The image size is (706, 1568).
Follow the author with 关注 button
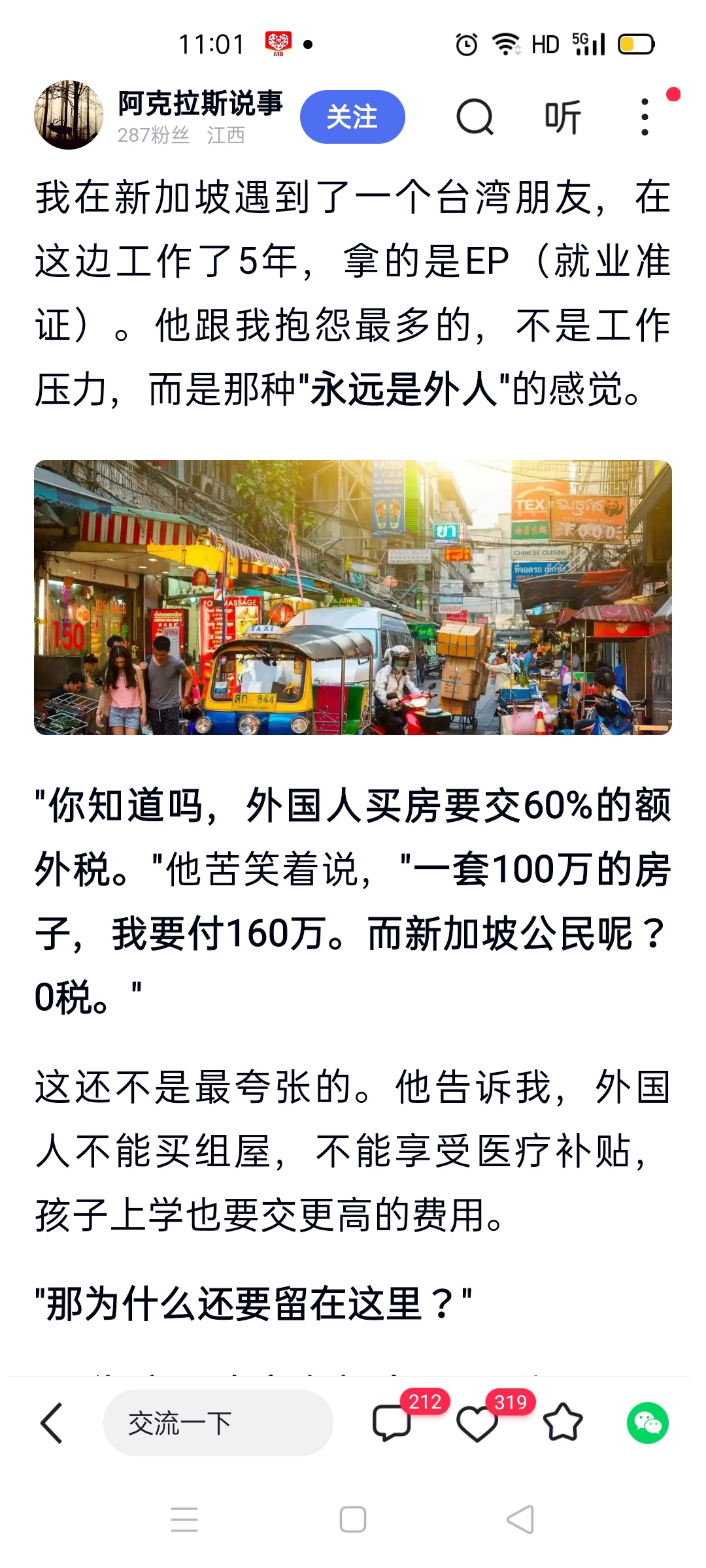(x=352, y=117)
